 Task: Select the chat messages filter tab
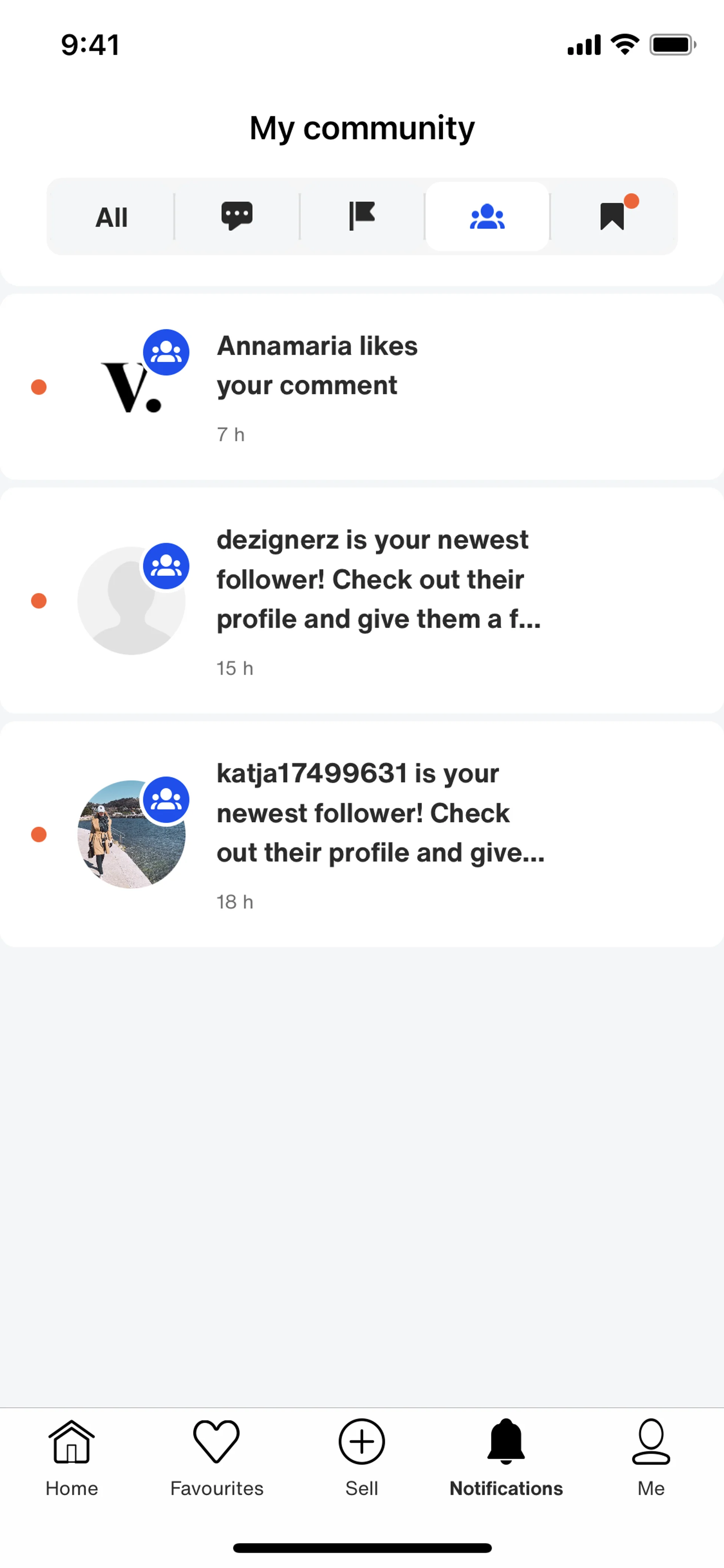tap(237, 217)
